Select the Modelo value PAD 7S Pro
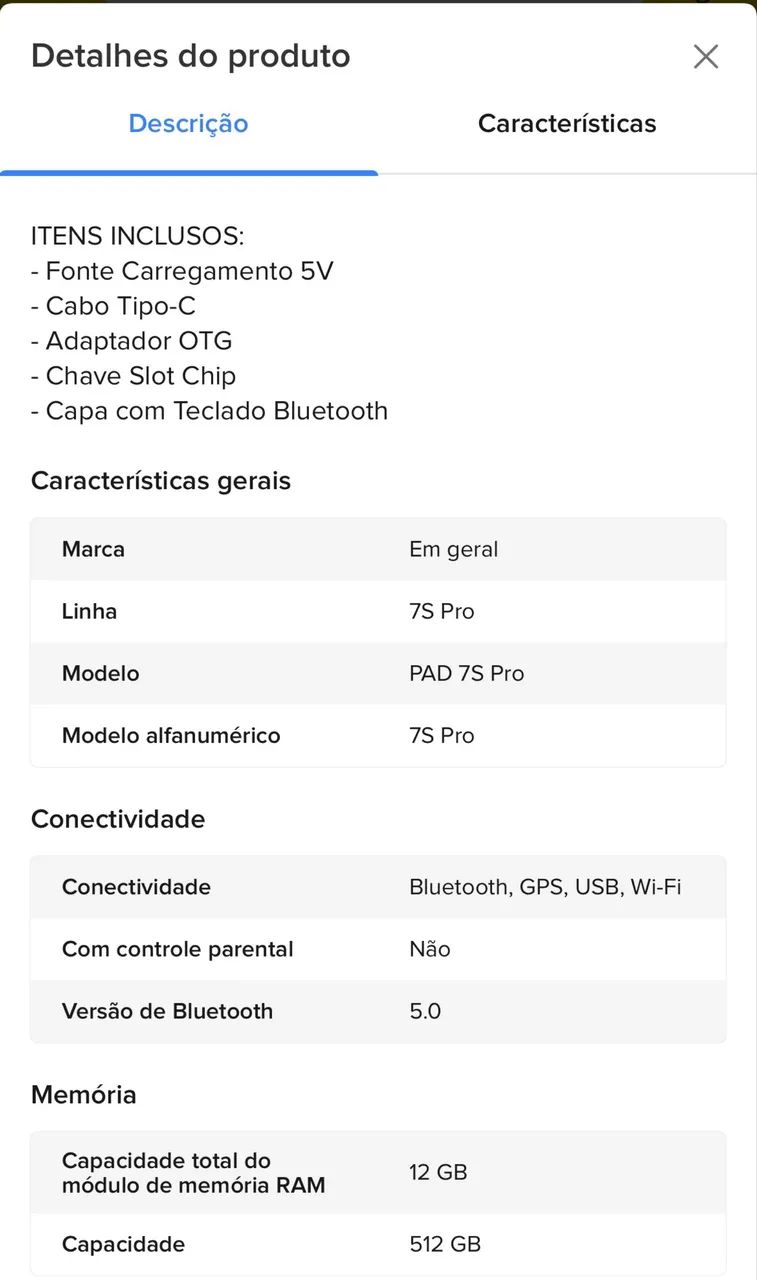The image size is (757, 1280). pyautogui.click(x=466, y=673)
